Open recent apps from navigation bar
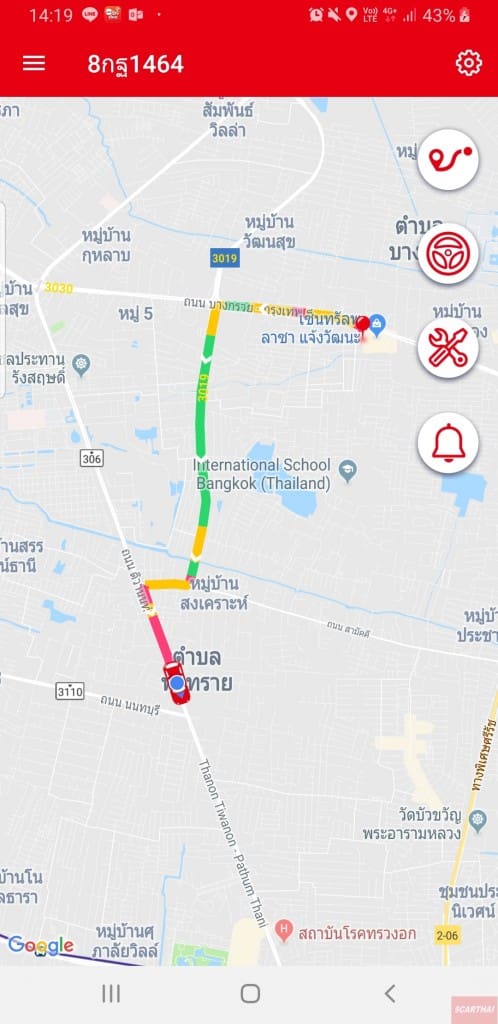 (111, 993)
